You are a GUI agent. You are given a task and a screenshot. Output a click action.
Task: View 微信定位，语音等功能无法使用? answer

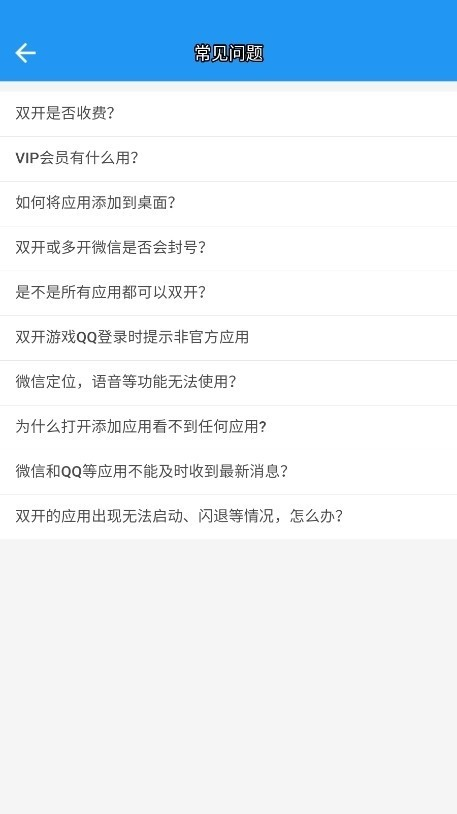[228, 383]
